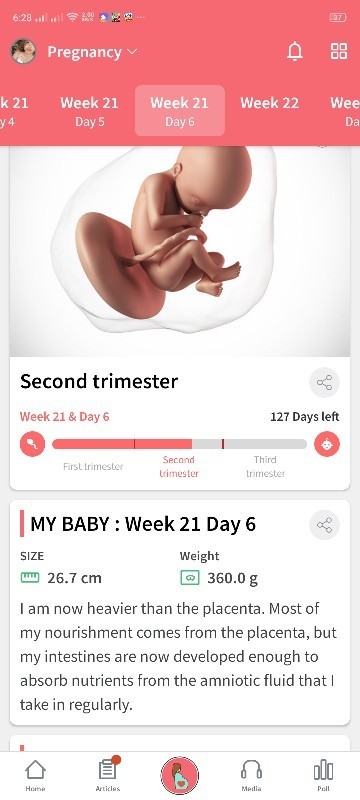Select Week 21 Day 5
Viewport: 360px width, 800px height.
(x=89, y=111)
